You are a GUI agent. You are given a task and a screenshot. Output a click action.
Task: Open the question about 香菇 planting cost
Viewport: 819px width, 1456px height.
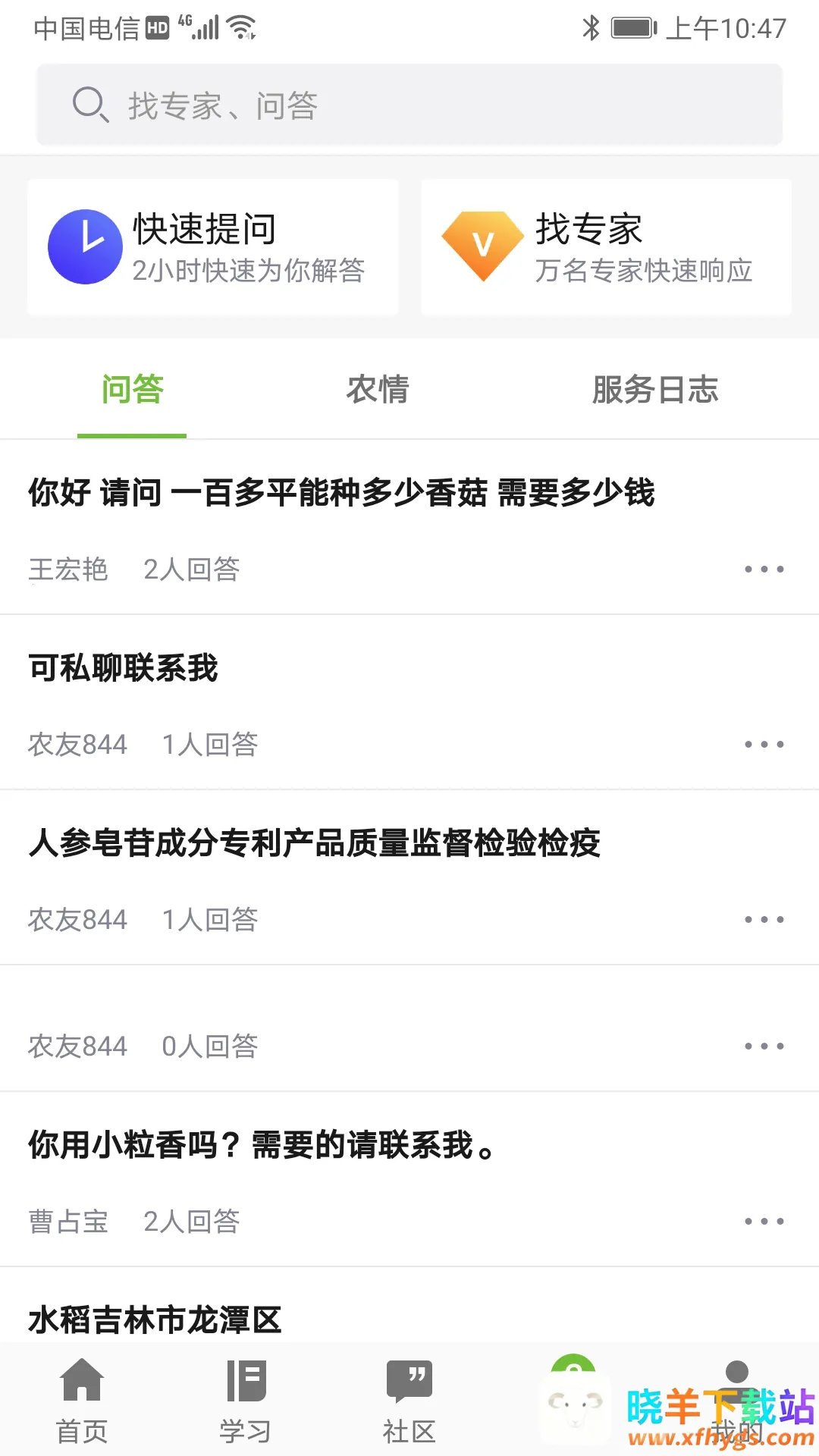[x=341, y=493]
